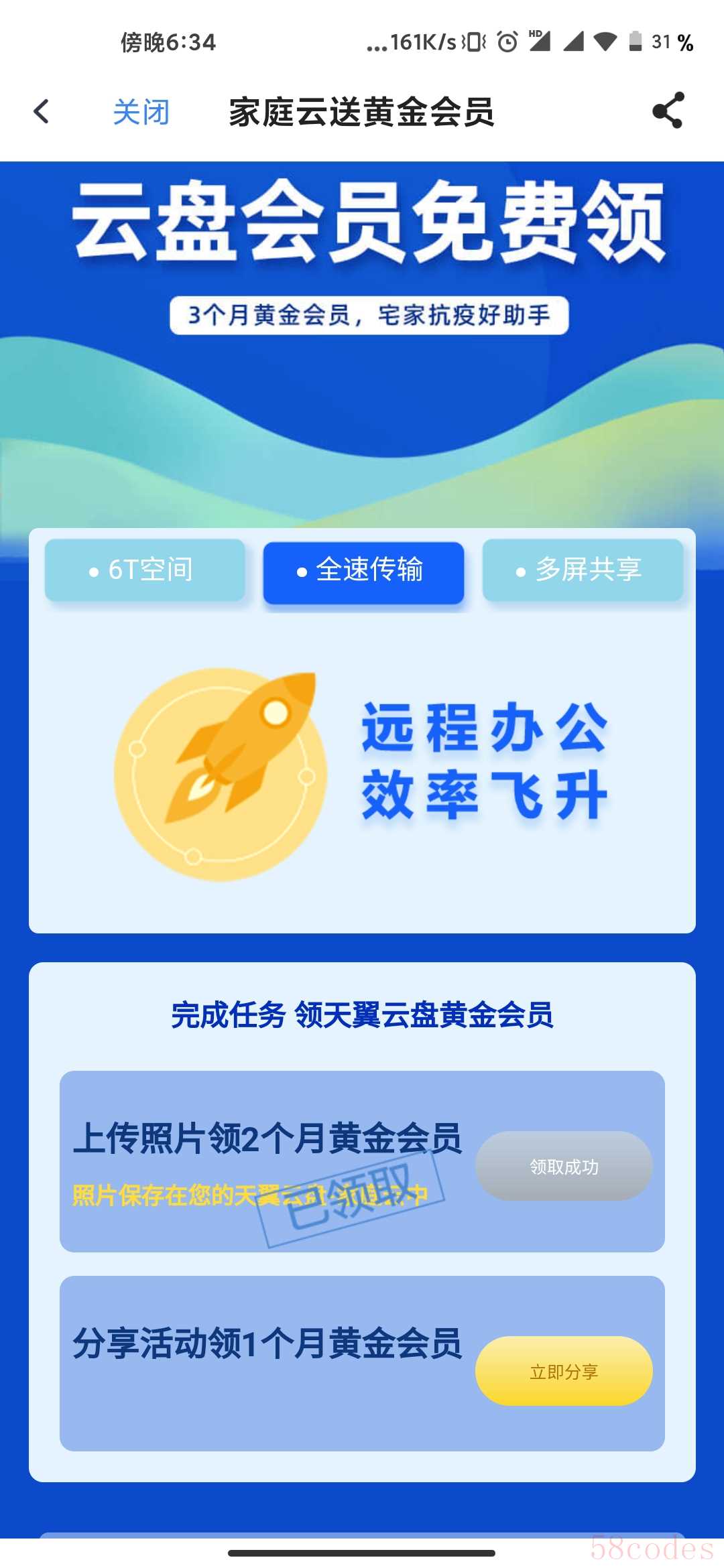This screenshot has height=1568, width=724.
Task: Select the 全速传输 tab
Action: pos(363,572)
